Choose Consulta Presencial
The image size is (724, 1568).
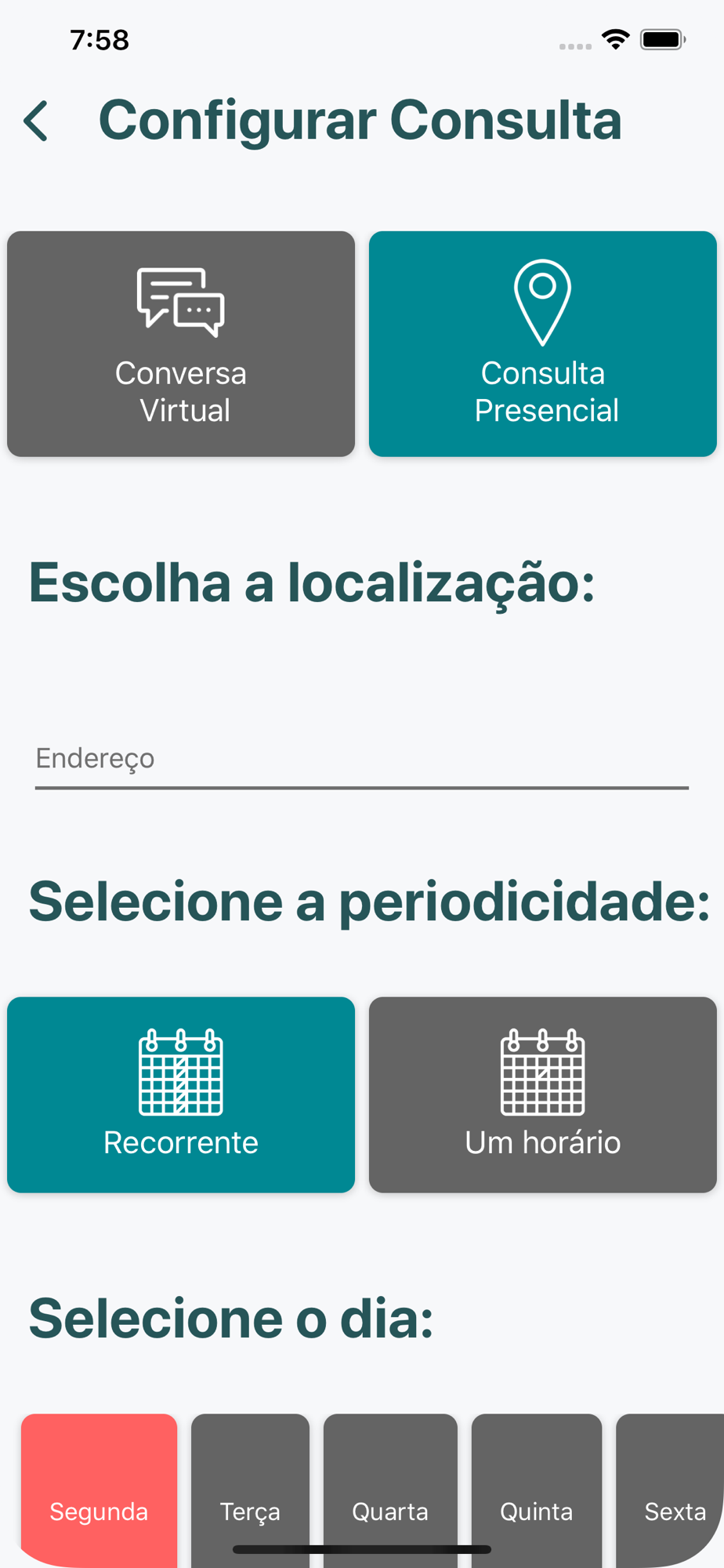pos(543,344)
